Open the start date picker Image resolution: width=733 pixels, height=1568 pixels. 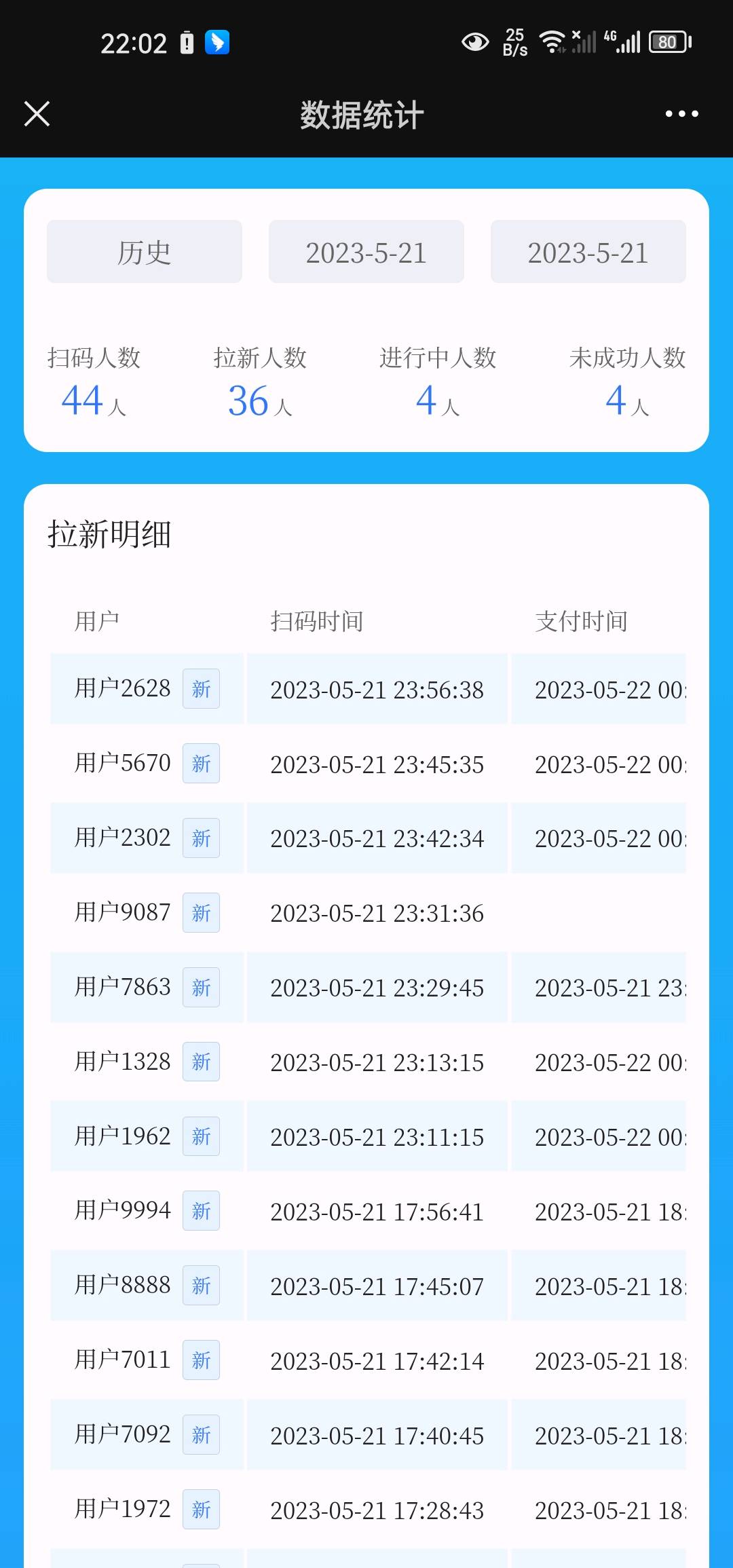pos(366,252)
